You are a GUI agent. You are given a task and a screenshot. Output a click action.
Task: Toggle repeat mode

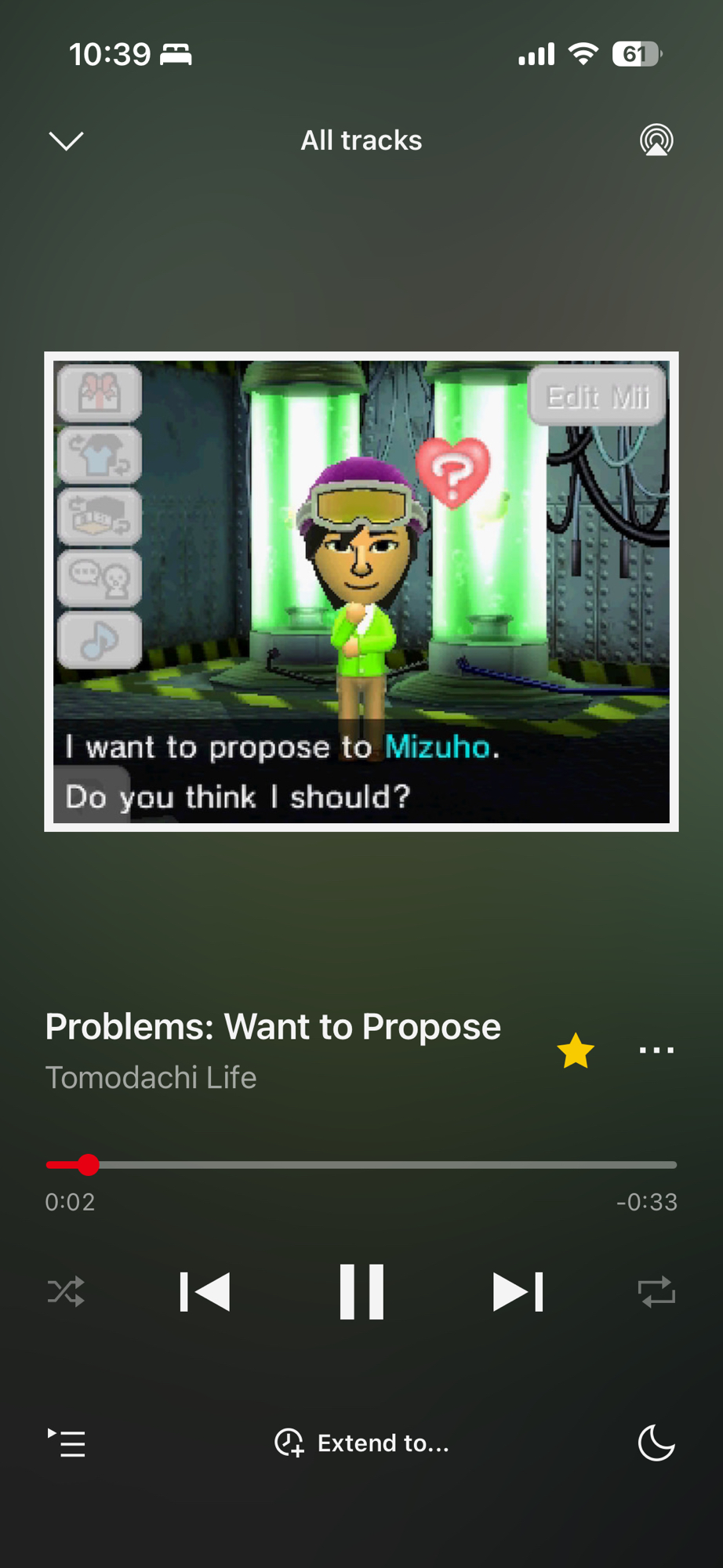click(656, 1292)
